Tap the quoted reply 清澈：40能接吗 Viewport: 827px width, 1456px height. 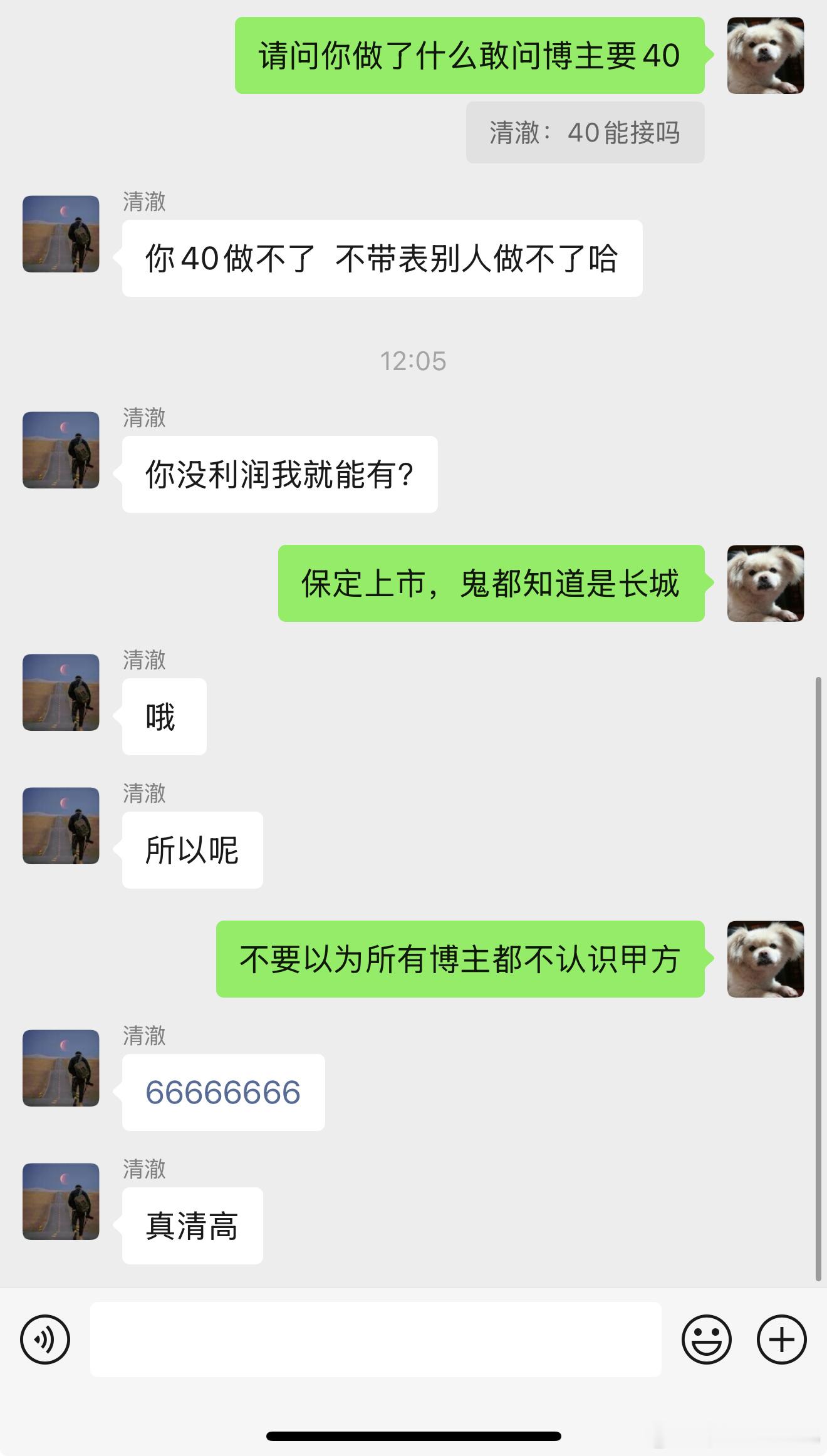point(585,132)
